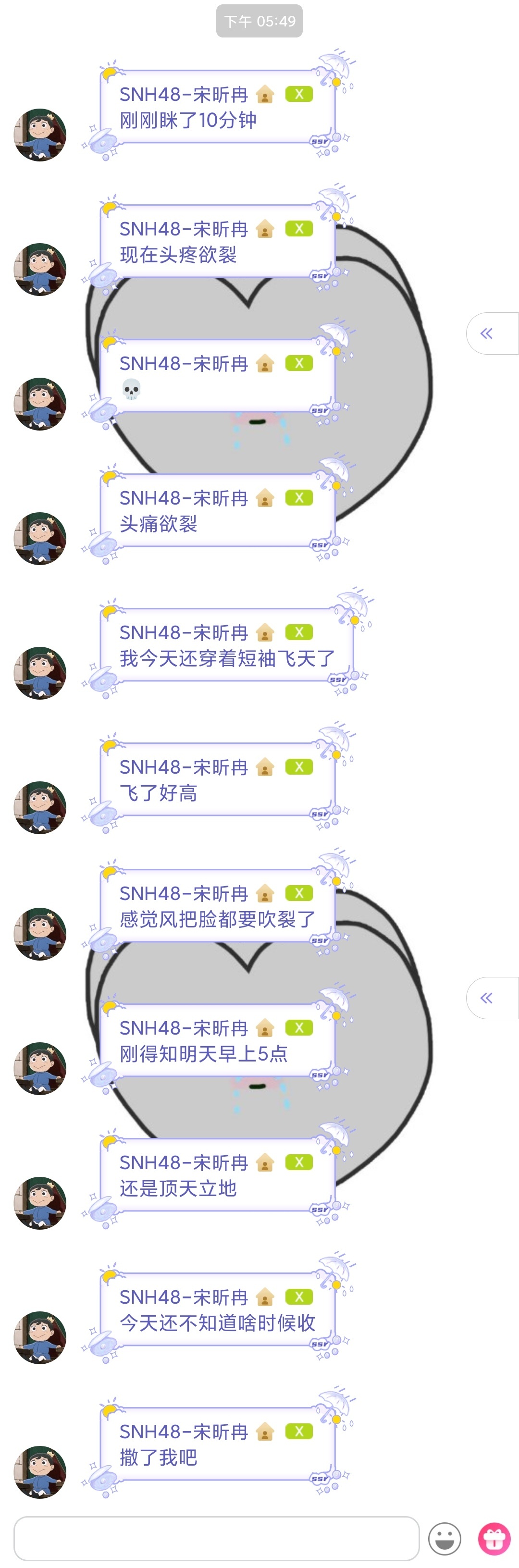Select the avatar beside 飞了好高
The image size is (519, 1568).
(40, 808)
